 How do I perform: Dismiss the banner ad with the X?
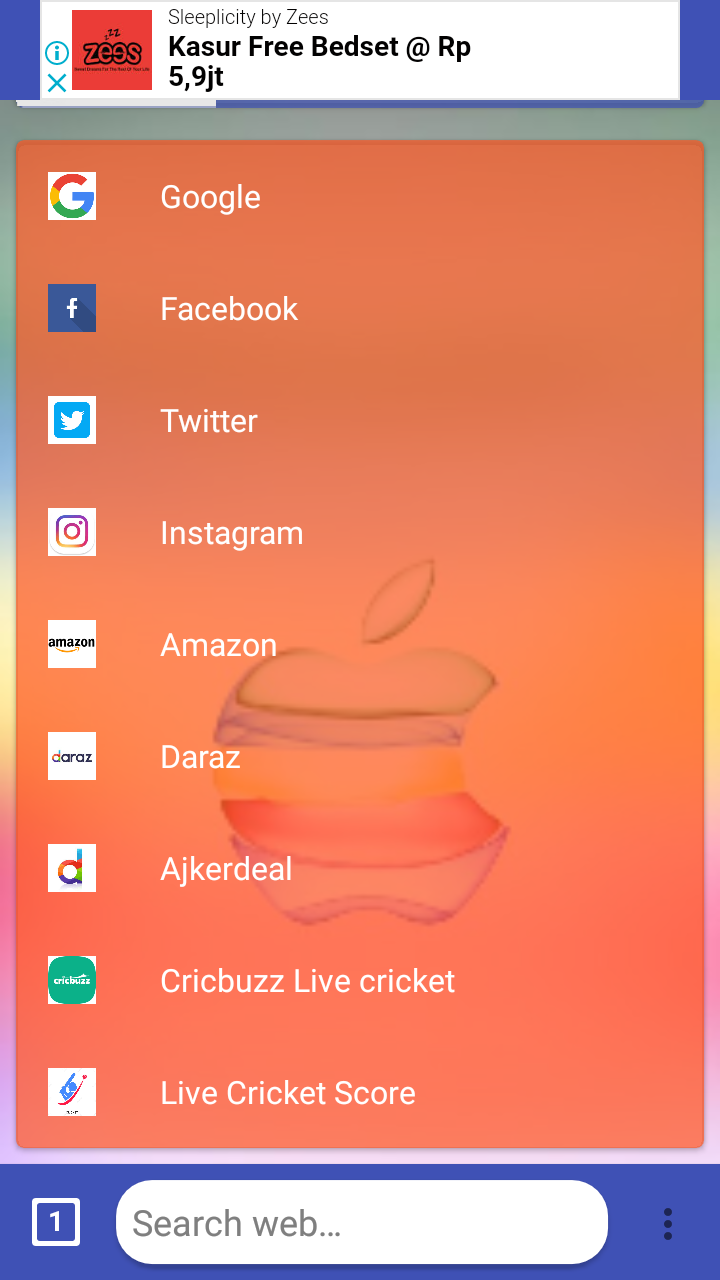click(57, 84)
